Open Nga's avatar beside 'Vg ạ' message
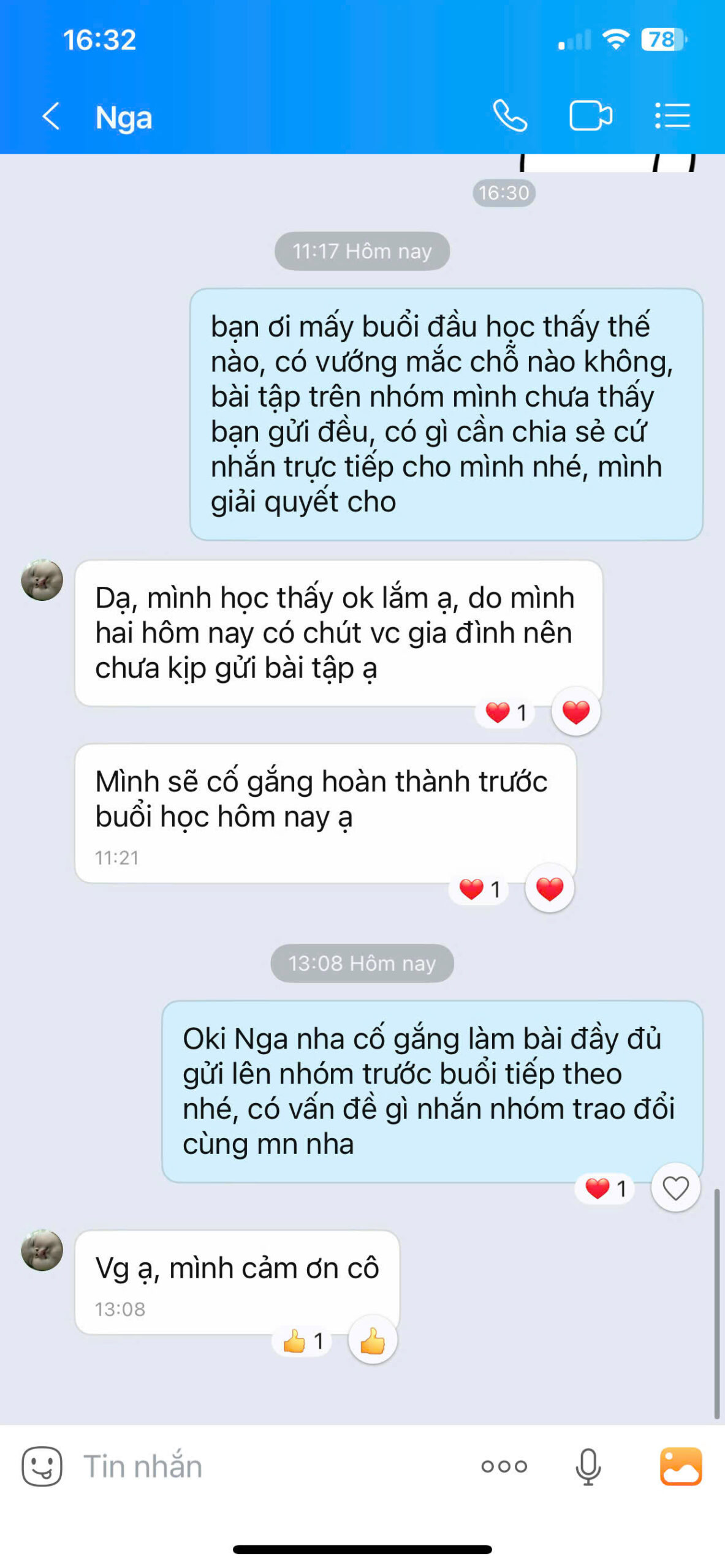 pos(42,1249)
